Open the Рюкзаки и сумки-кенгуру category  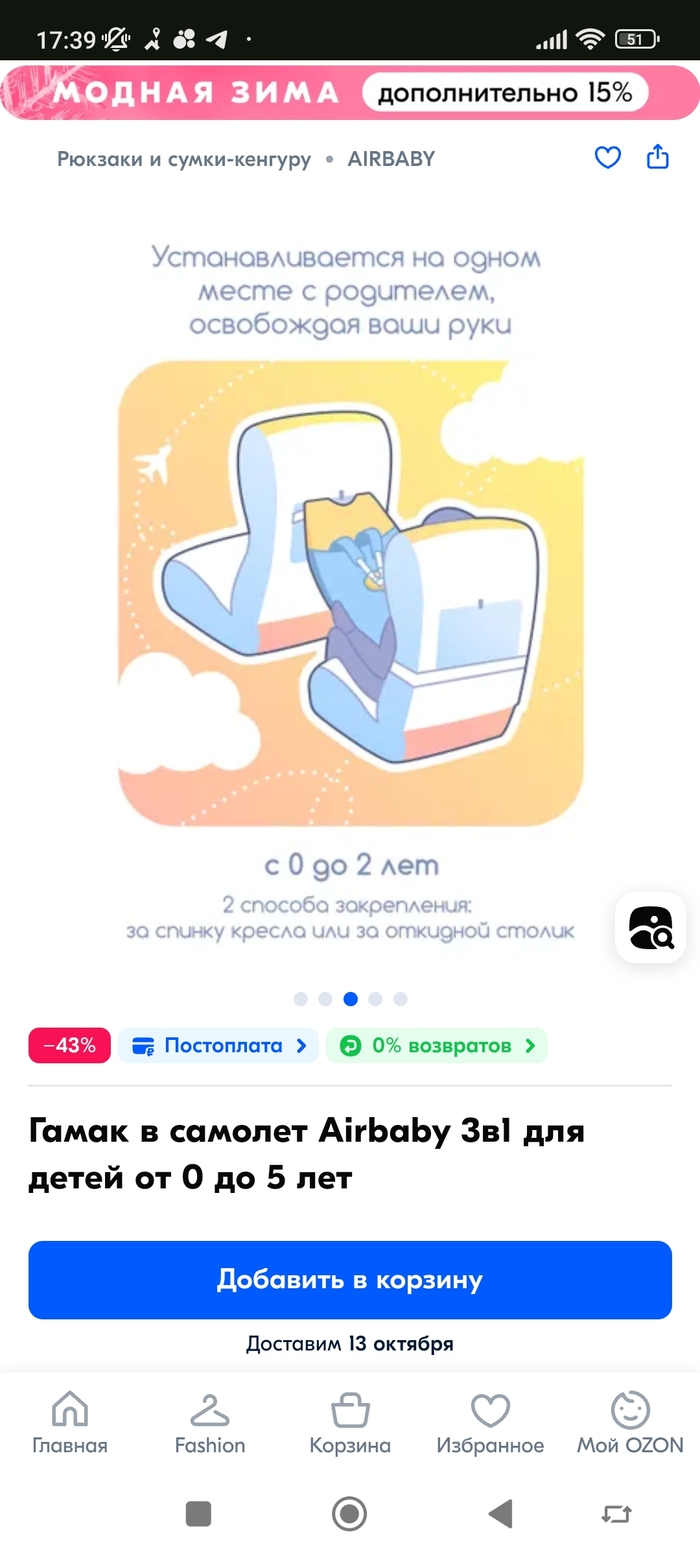(x=184, y=159)
